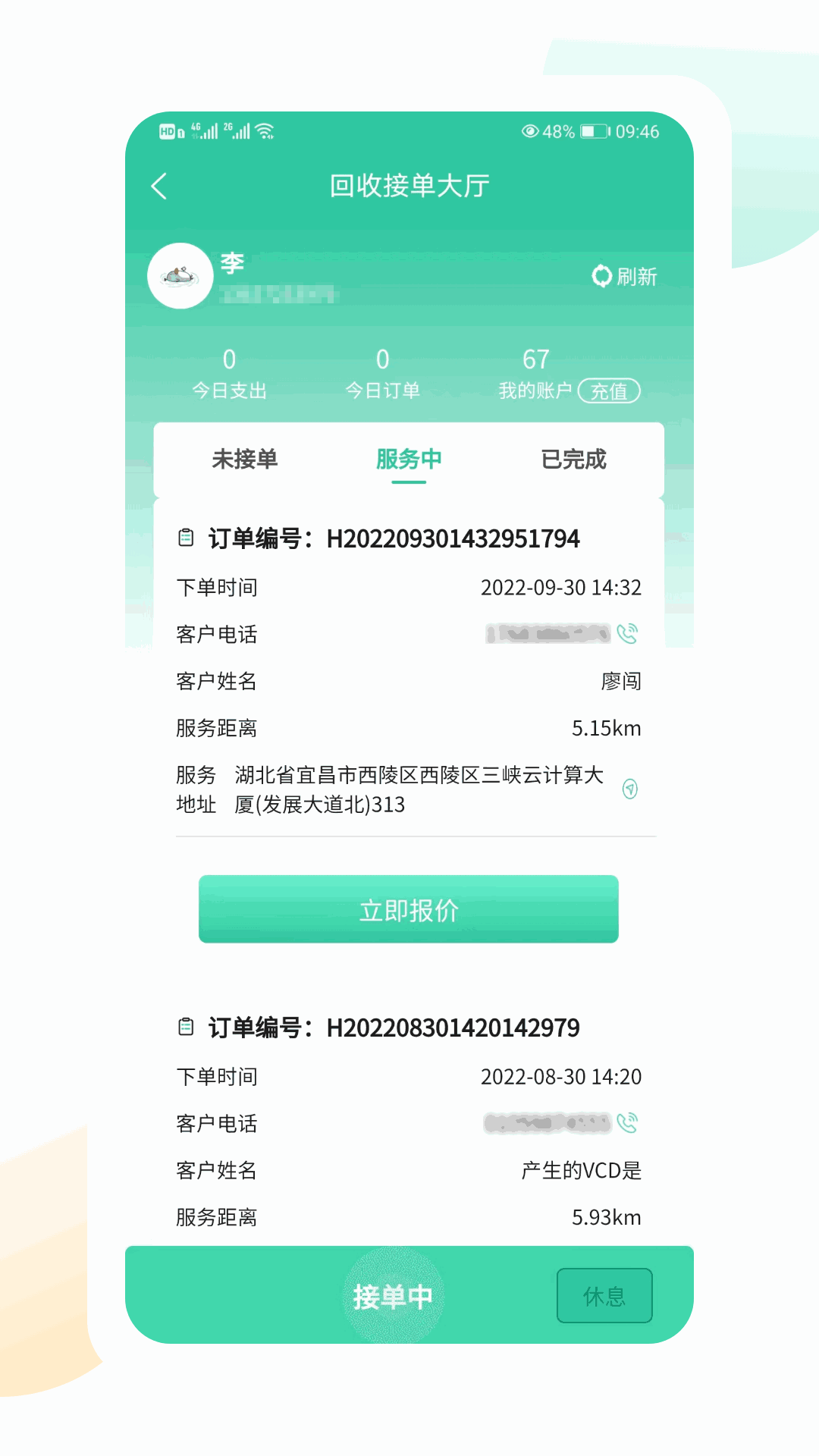Switch to the 未接单 tab

245,460
